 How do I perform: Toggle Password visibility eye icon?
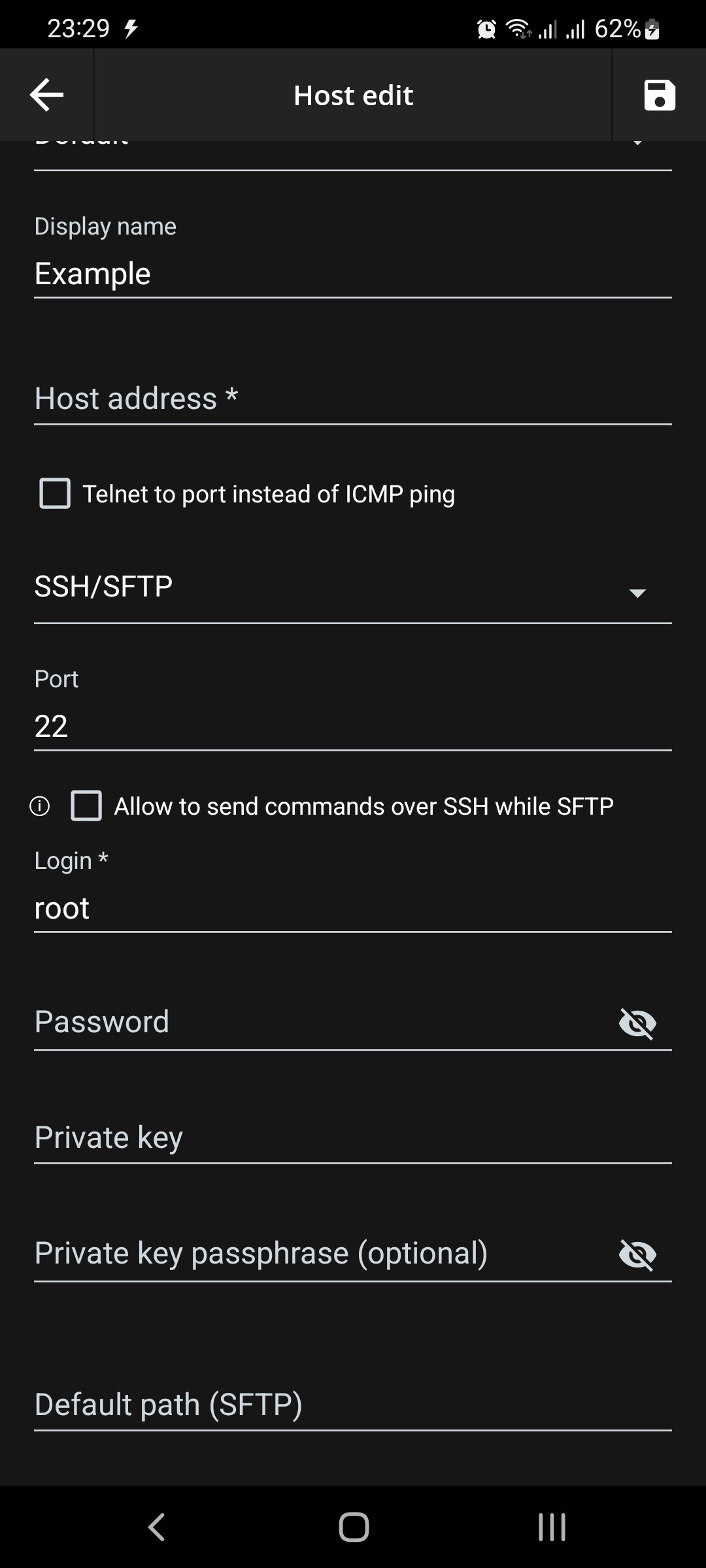[637, 1022]
